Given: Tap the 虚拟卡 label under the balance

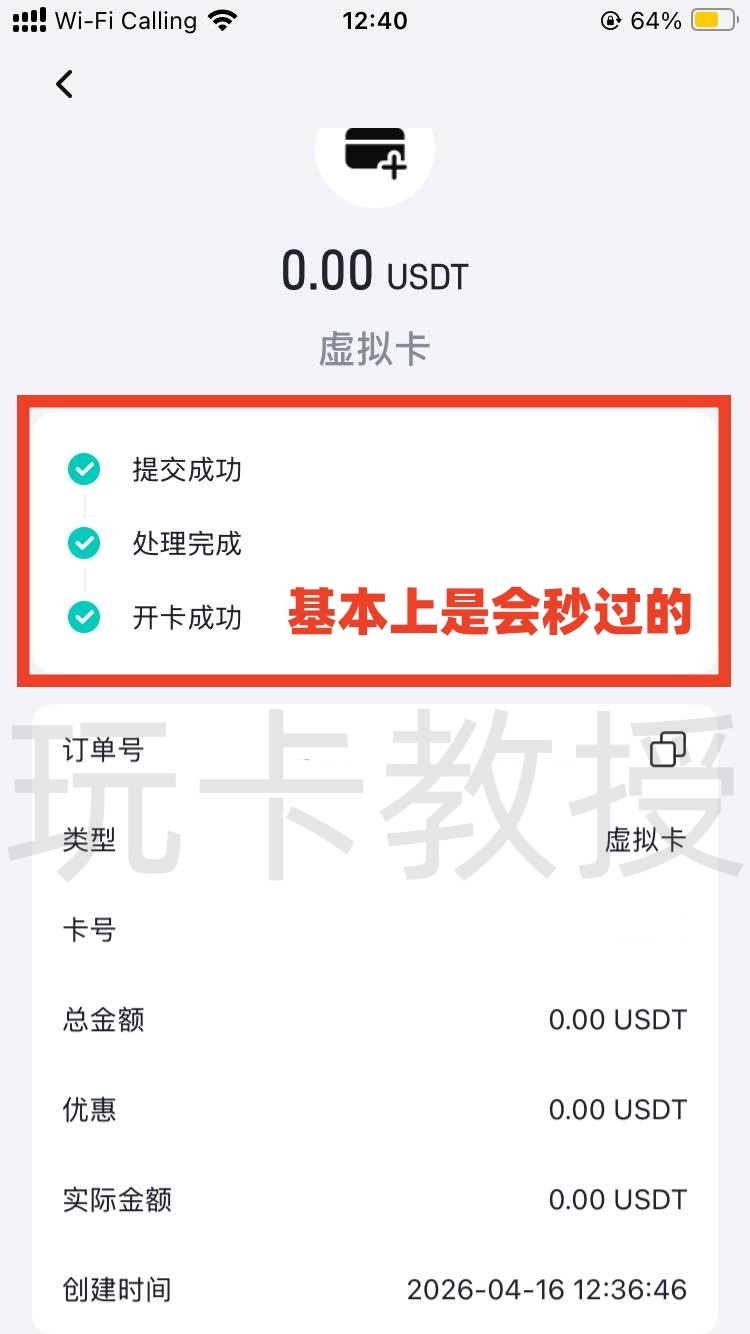Looking at the screenshot, I should (x=375, y=348).
